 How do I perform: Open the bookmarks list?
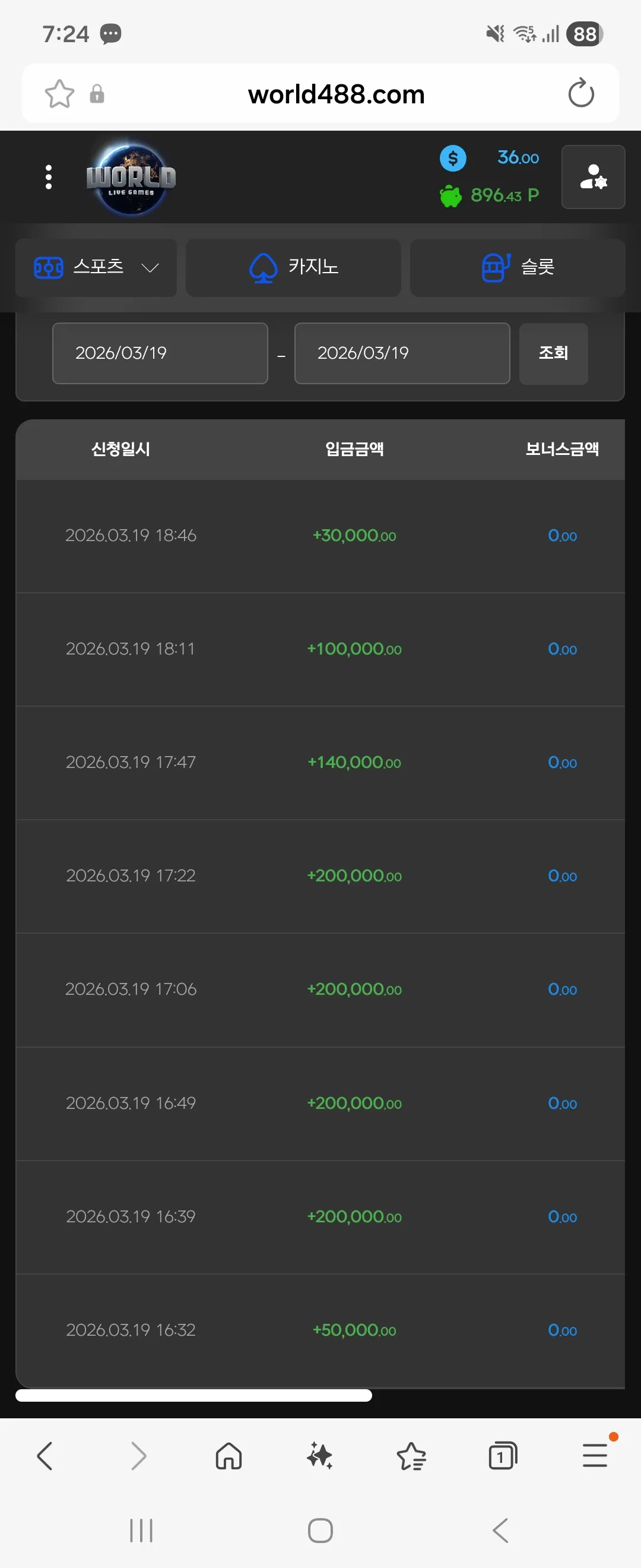click(412, 1456)
